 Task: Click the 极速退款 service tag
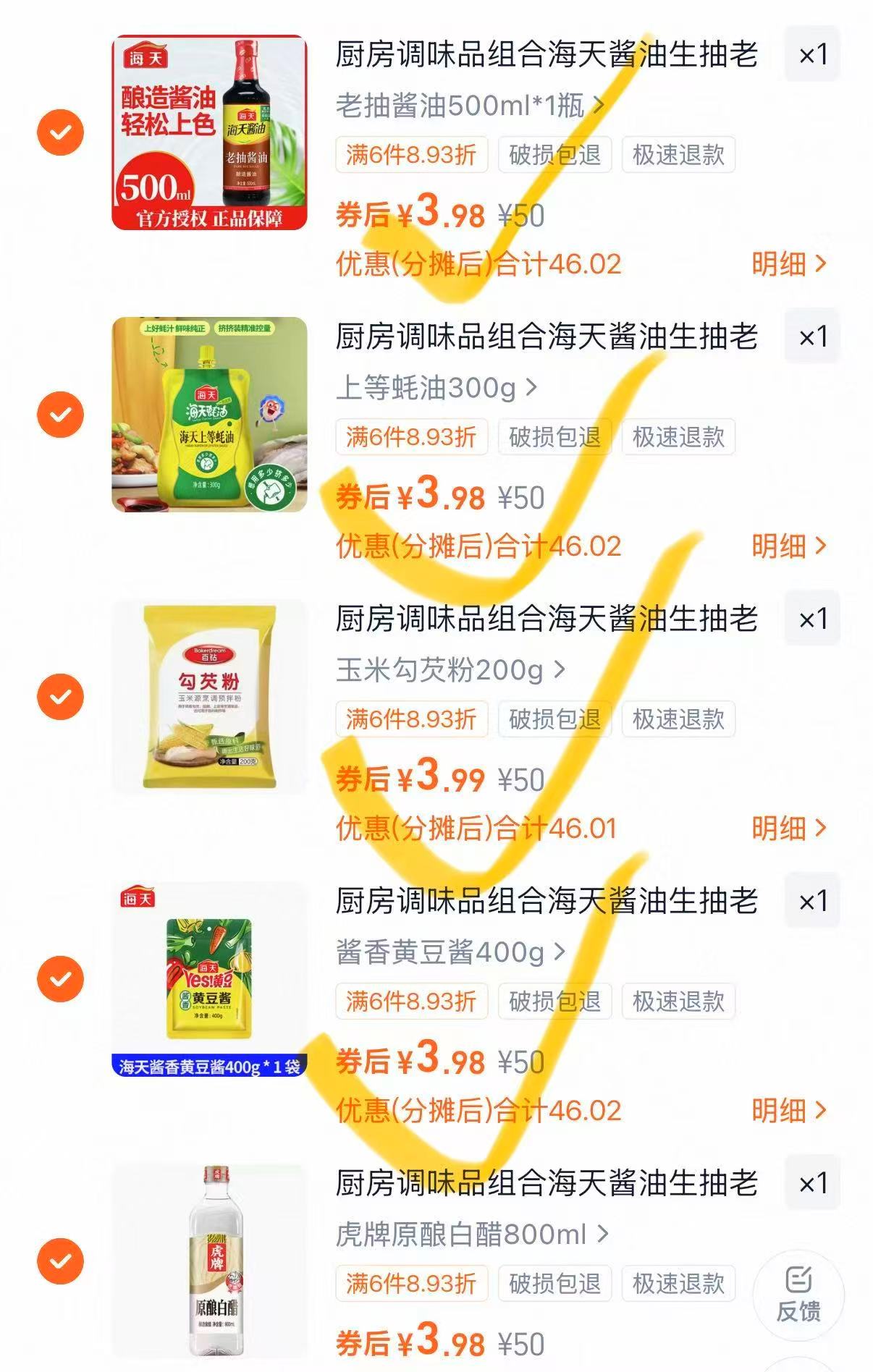[678, 156]
